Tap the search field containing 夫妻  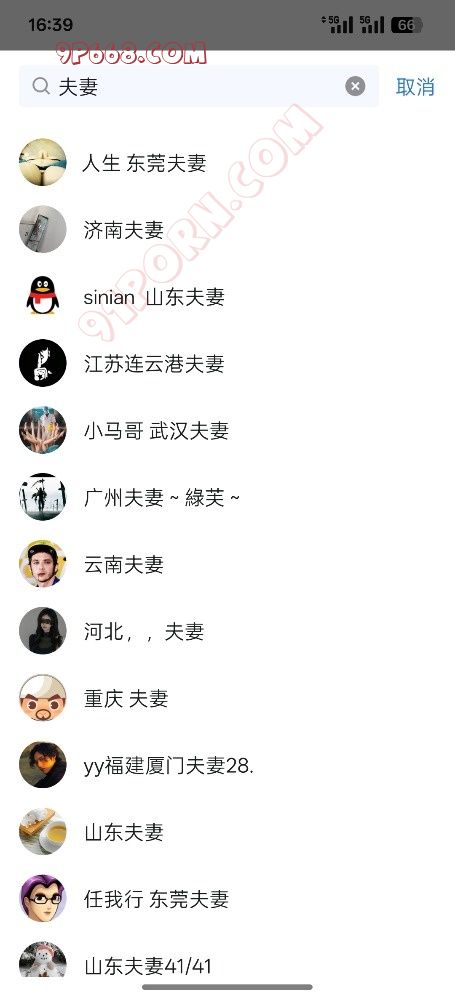(198, 86)
